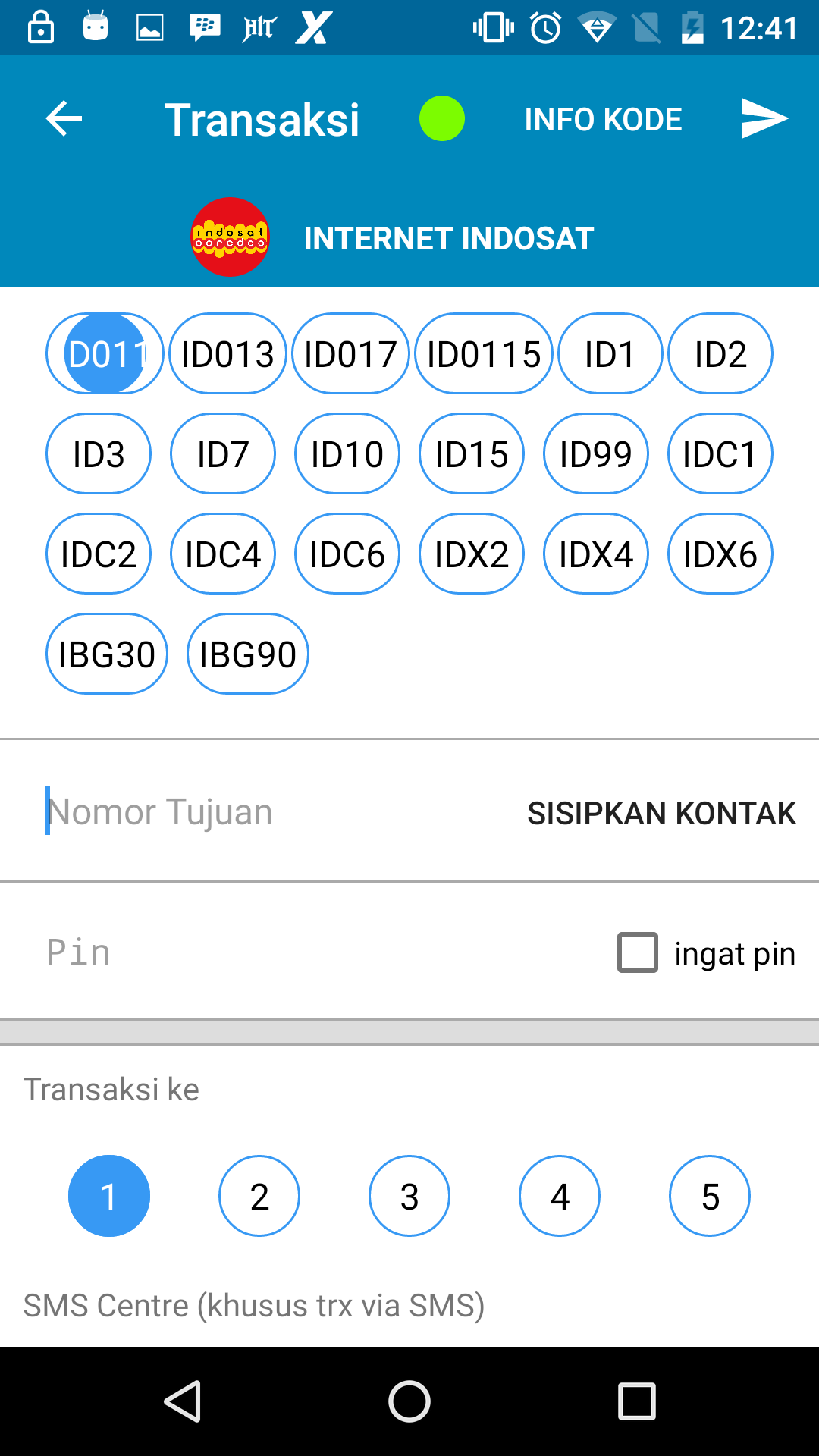Image resolution: width=819 pixels, height=1456 pixels.
Task: Select the IDX2 package code
Action: point(471,554)
